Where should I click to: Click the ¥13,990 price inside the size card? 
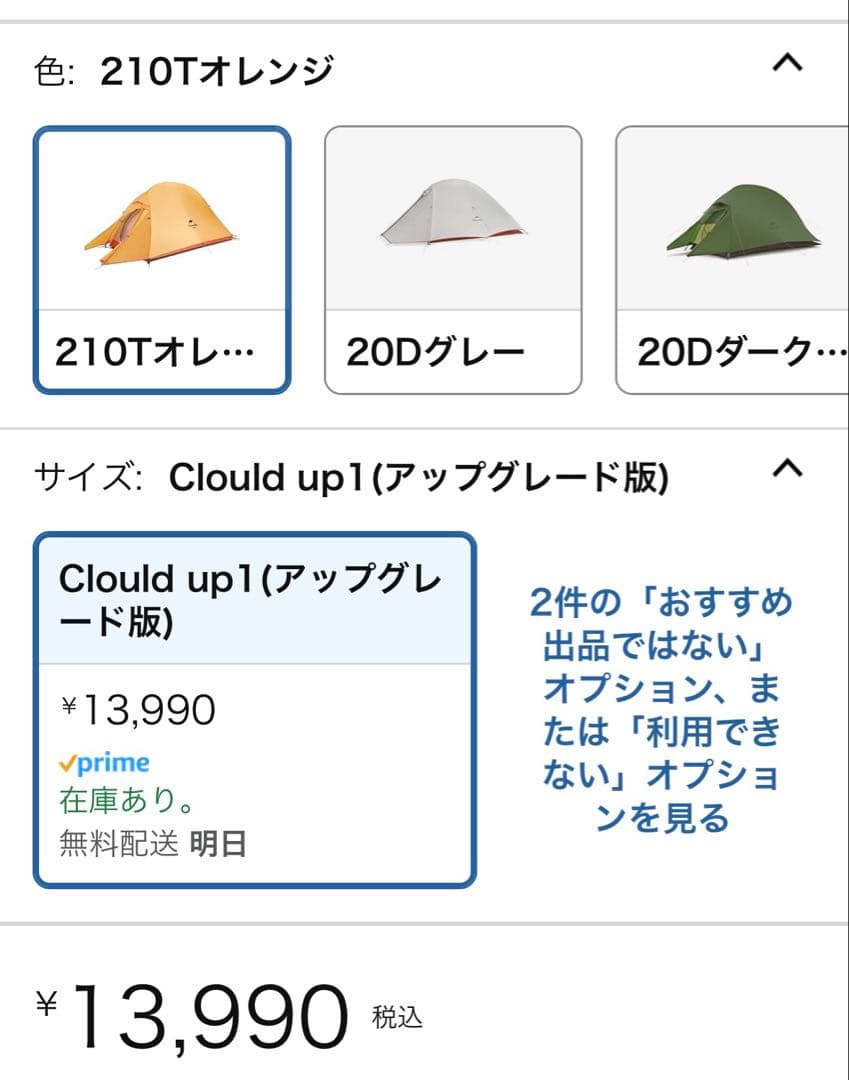tap(140, 710)
